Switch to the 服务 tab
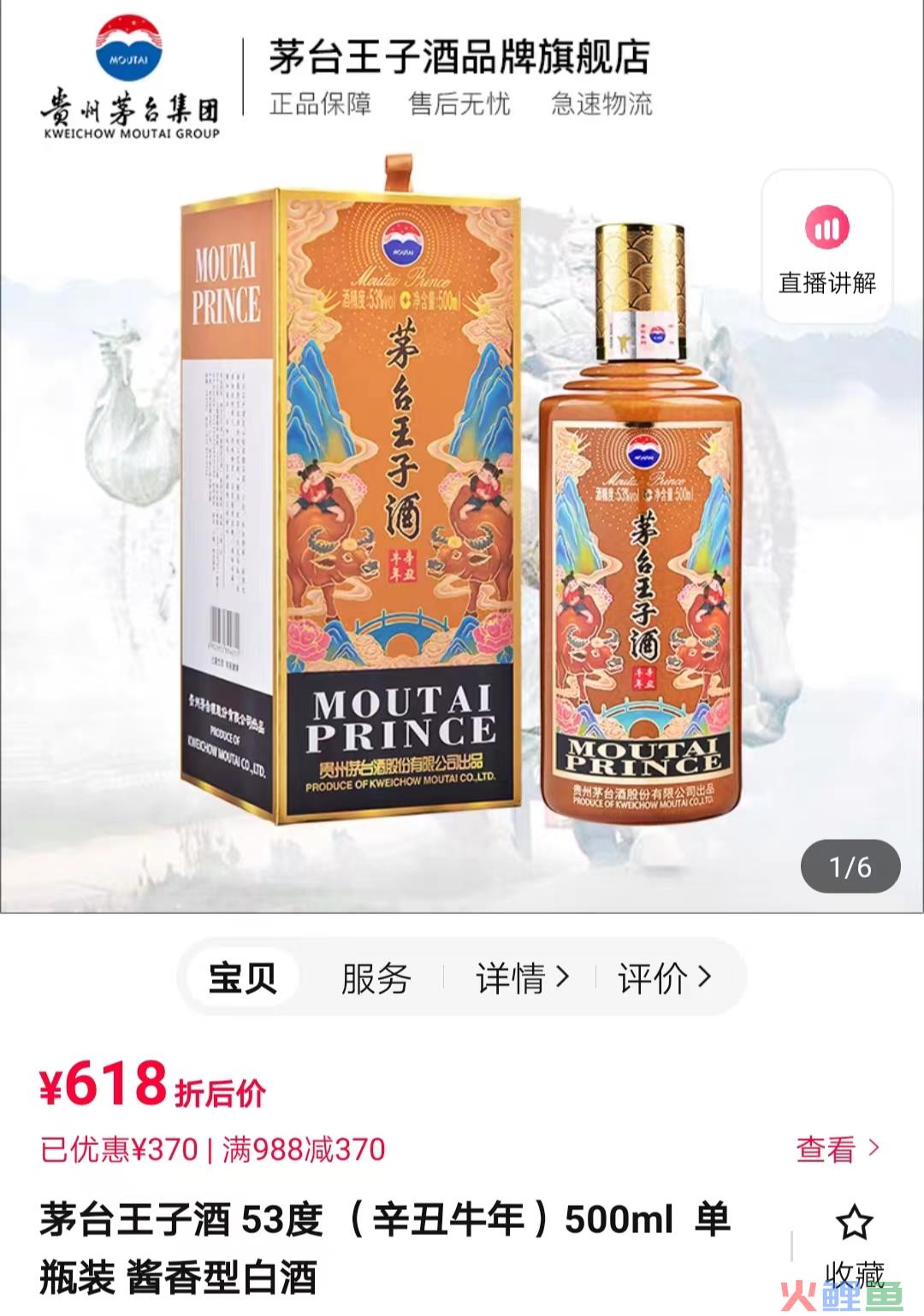Image resolution: width=924 pixels, height=1316 pixels. [x=376, y=977]
